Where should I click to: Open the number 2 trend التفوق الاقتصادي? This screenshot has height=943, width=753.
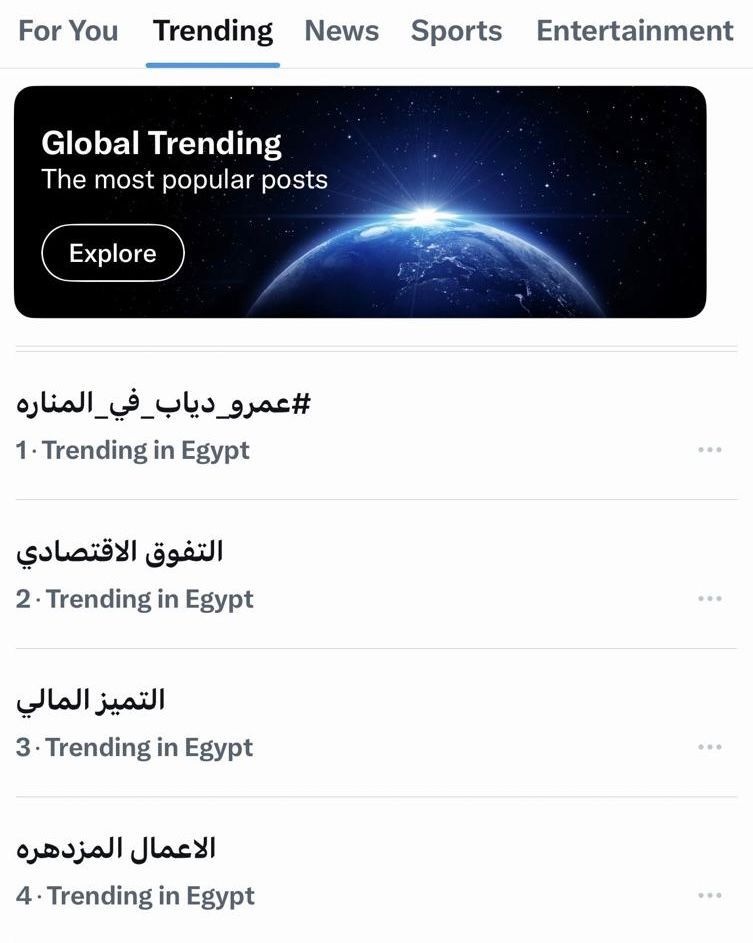pyautogui.click(x=120, y=551)
